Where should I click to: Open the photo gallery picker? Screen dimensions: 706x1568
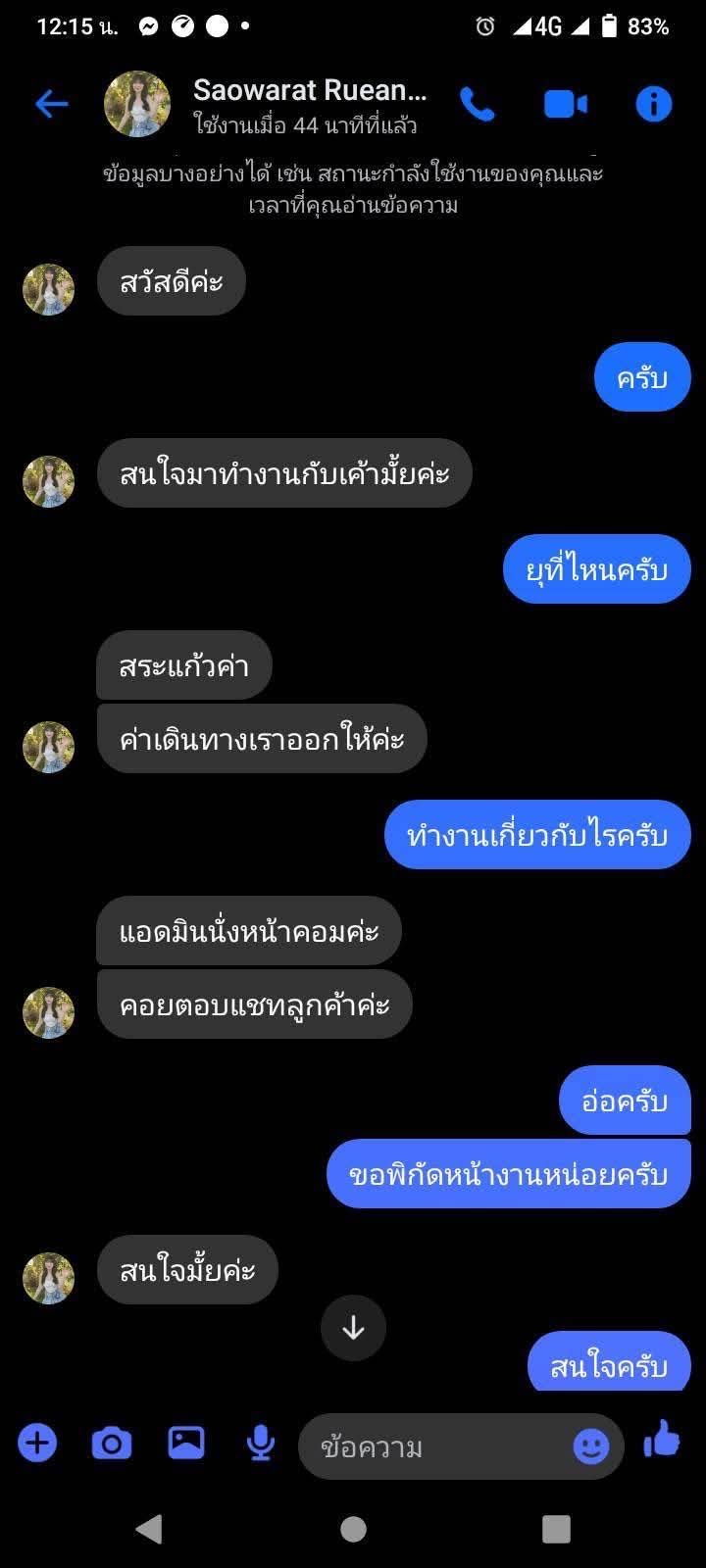[186, 1443]
